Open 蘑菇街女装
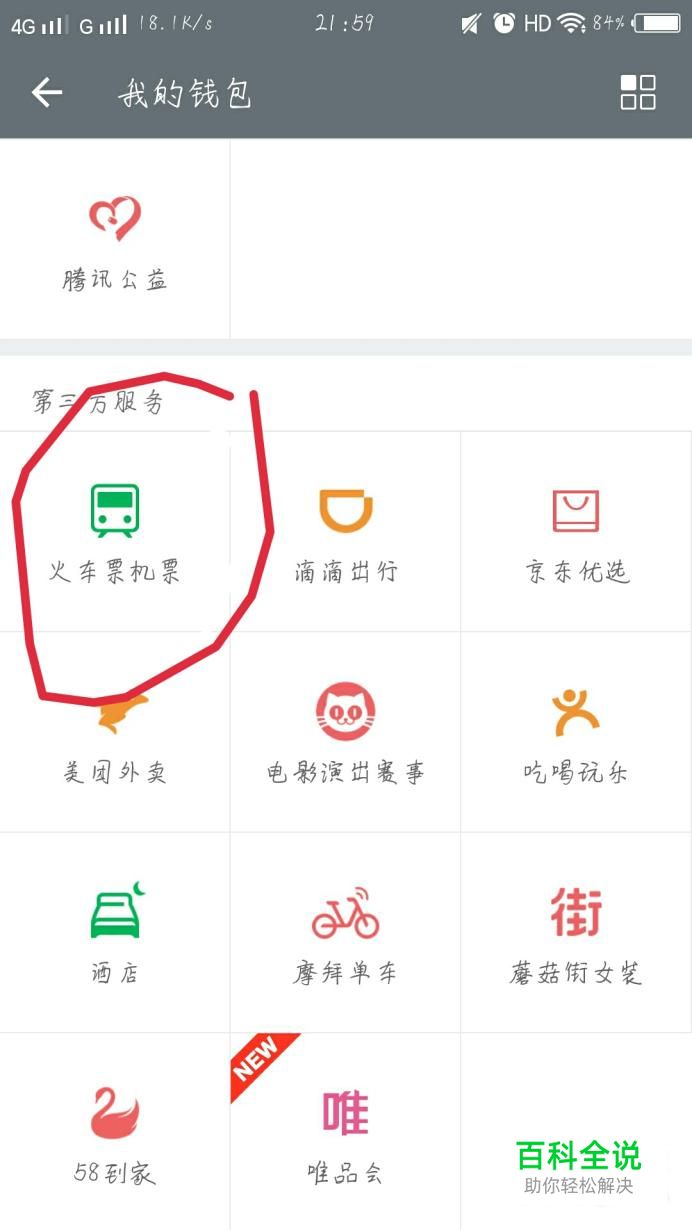 [577, 932]
